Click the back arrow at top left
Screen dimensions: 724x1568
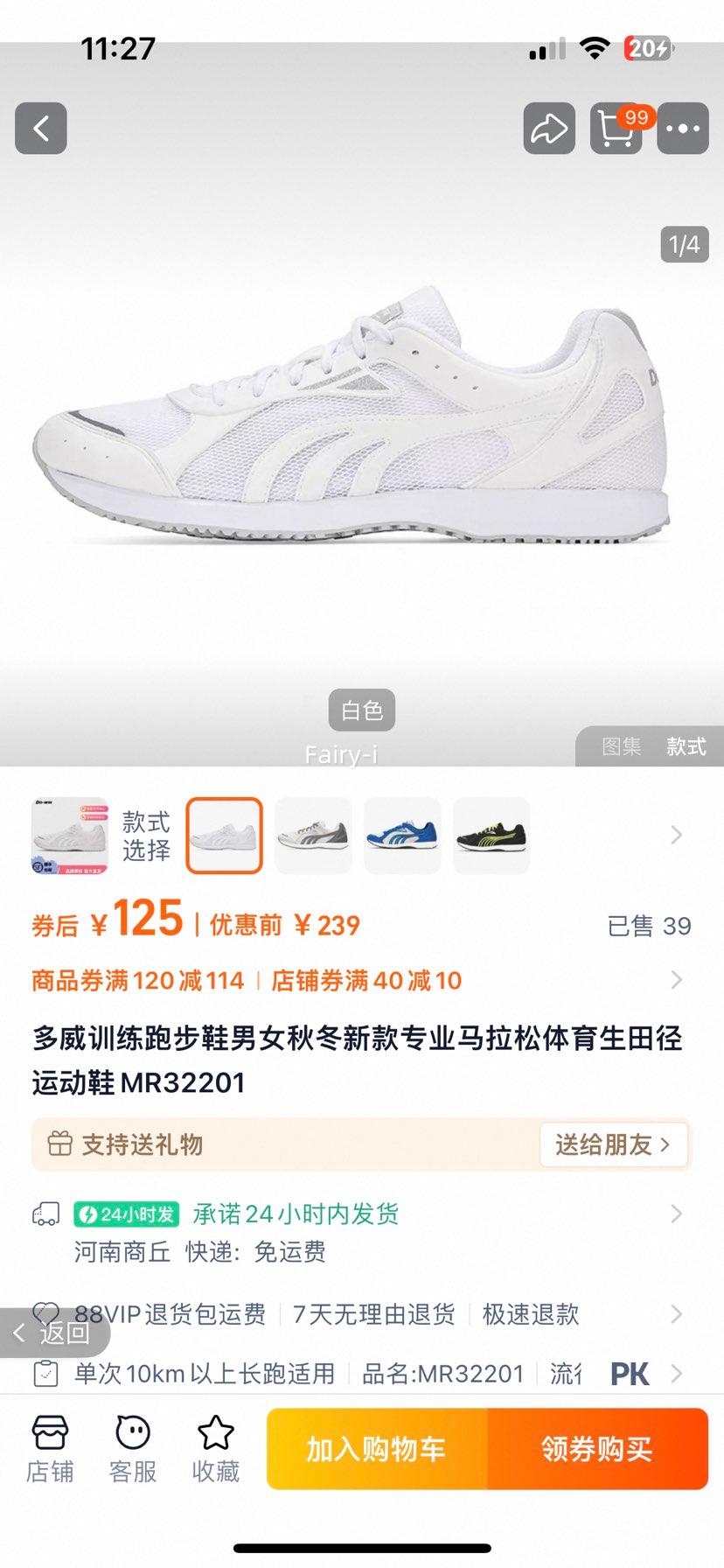(x=40, y=129)
